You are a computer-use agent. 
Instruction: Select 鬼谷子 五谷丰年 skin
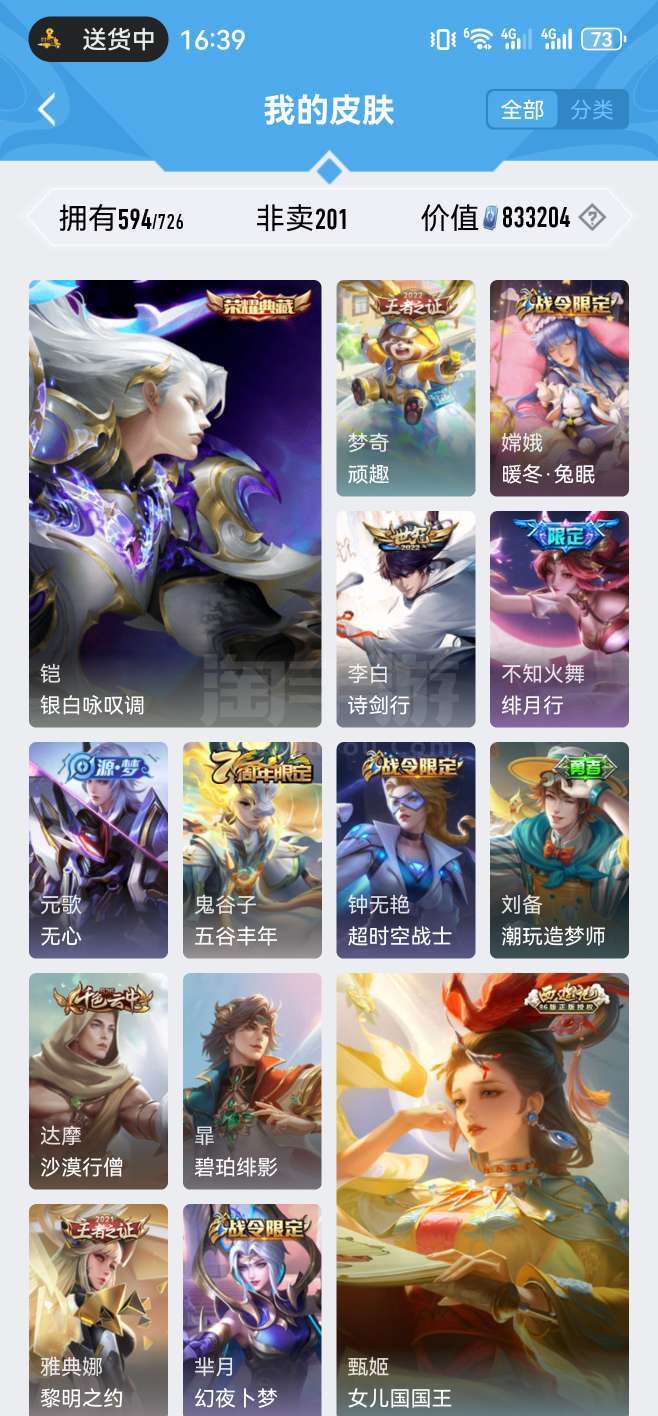point(252,850)
